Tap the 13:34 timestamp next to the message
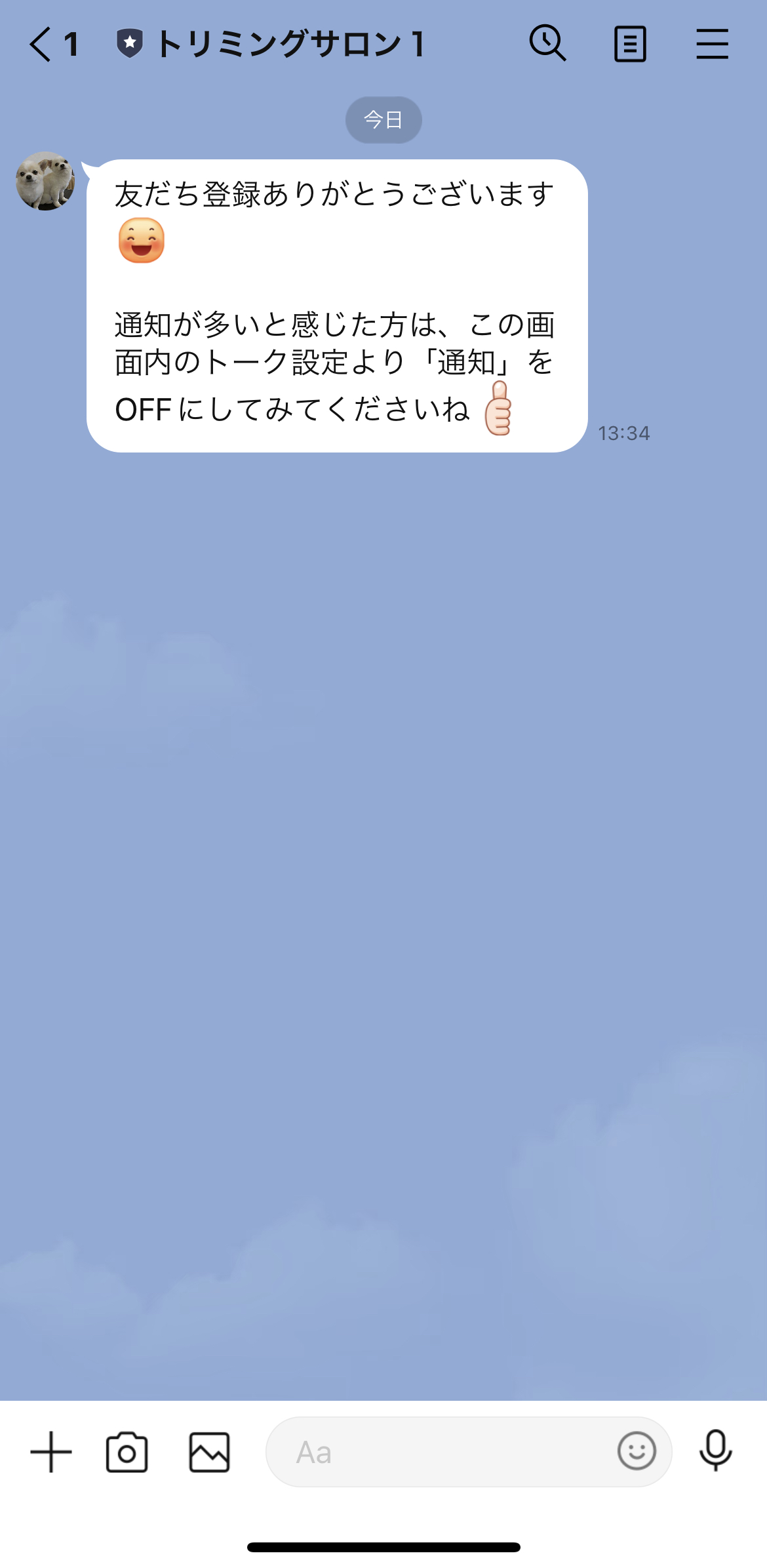767x1568 pixels. pyautogui.click(x=624, y=433)
